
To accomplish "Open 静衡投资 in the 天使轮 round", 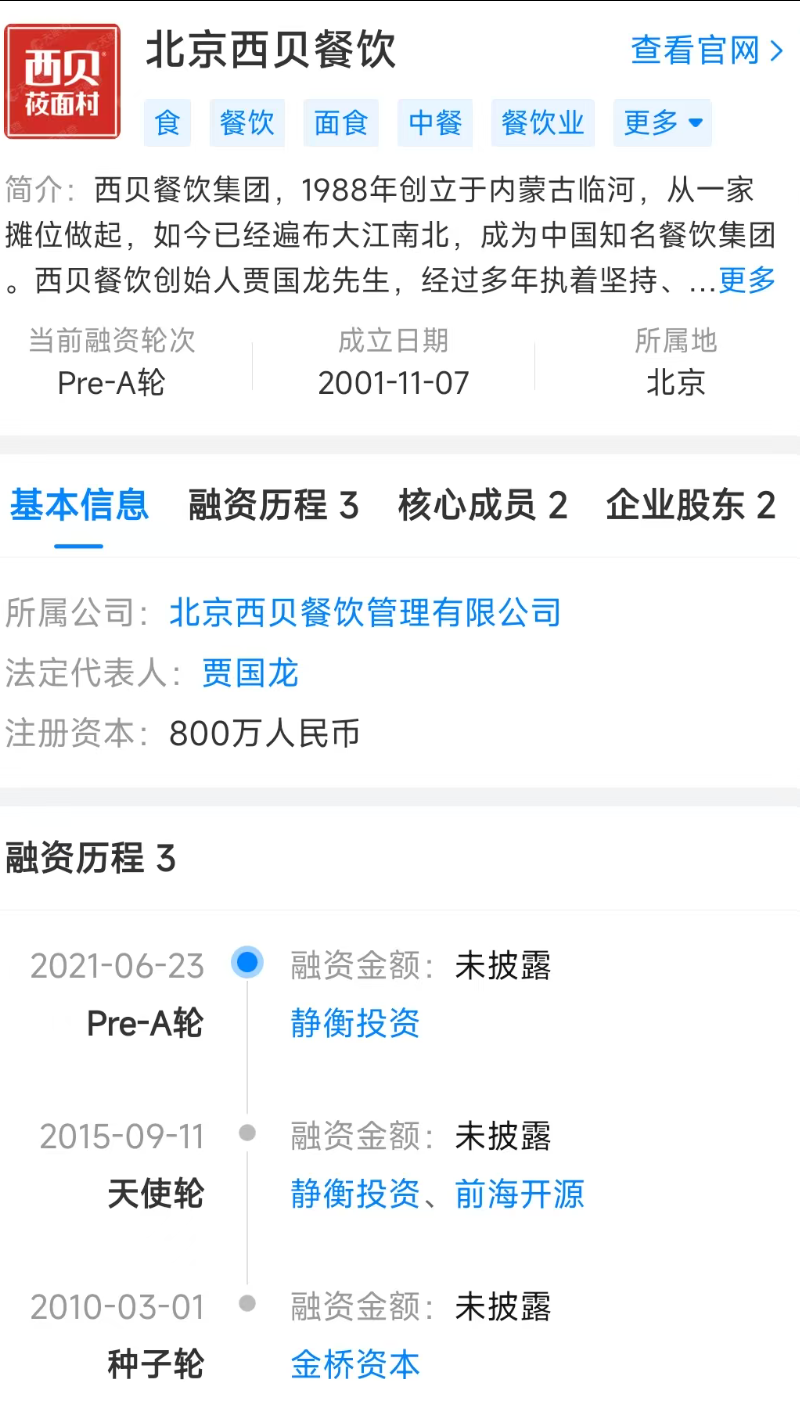I will coord(355,1194).
